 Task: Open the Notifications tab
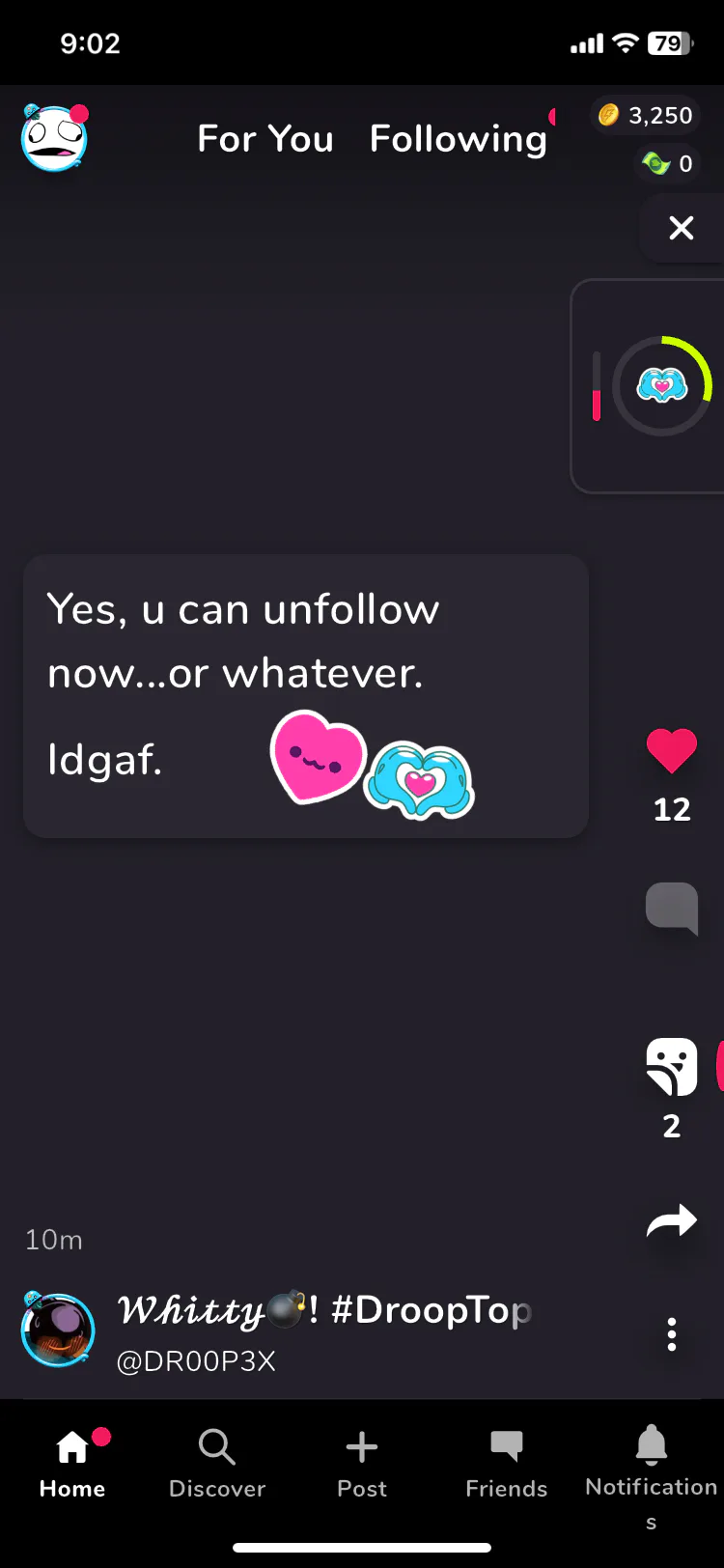[x=652, y=1463]
